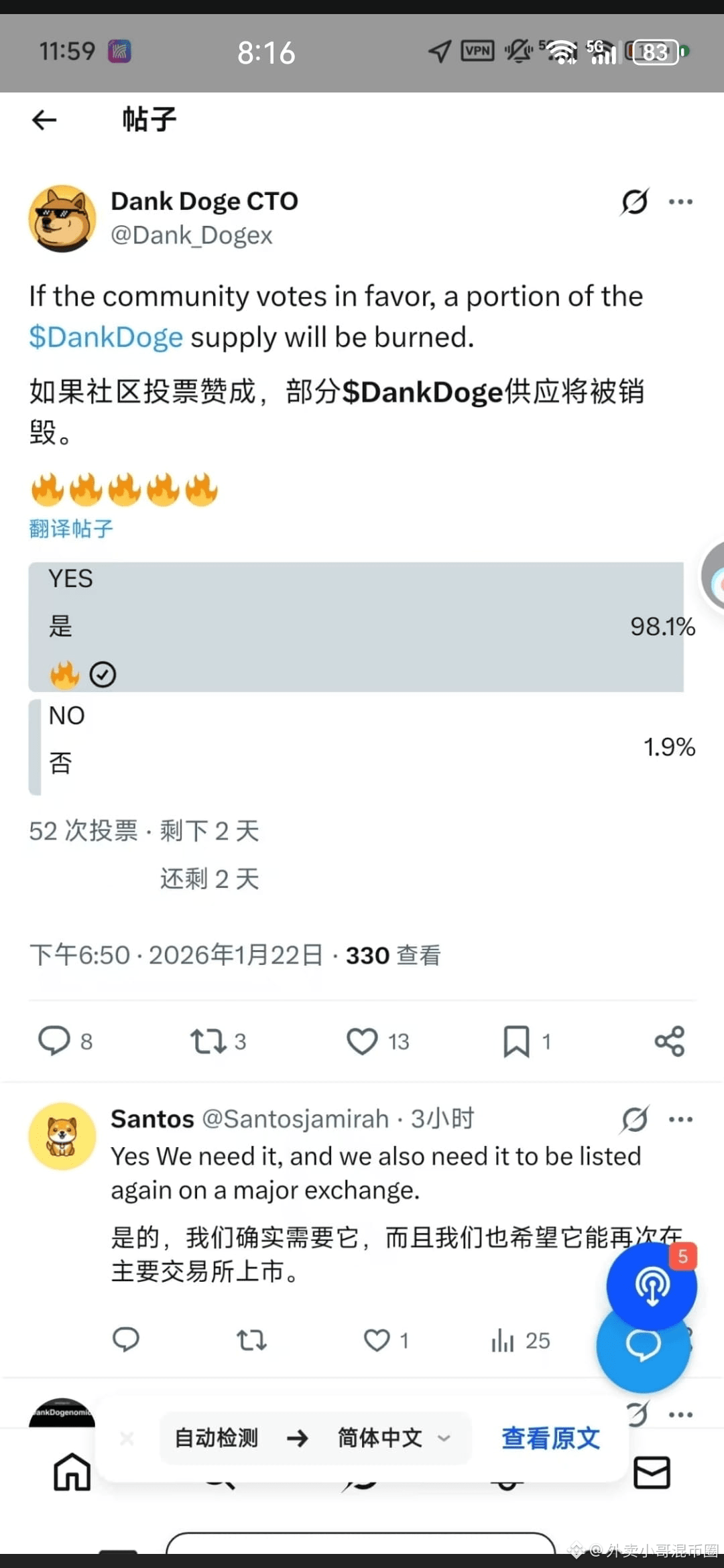Open the 自动检测 source language dropdown
Screen dimensions: 724x1568
[x=215, y=1438]
